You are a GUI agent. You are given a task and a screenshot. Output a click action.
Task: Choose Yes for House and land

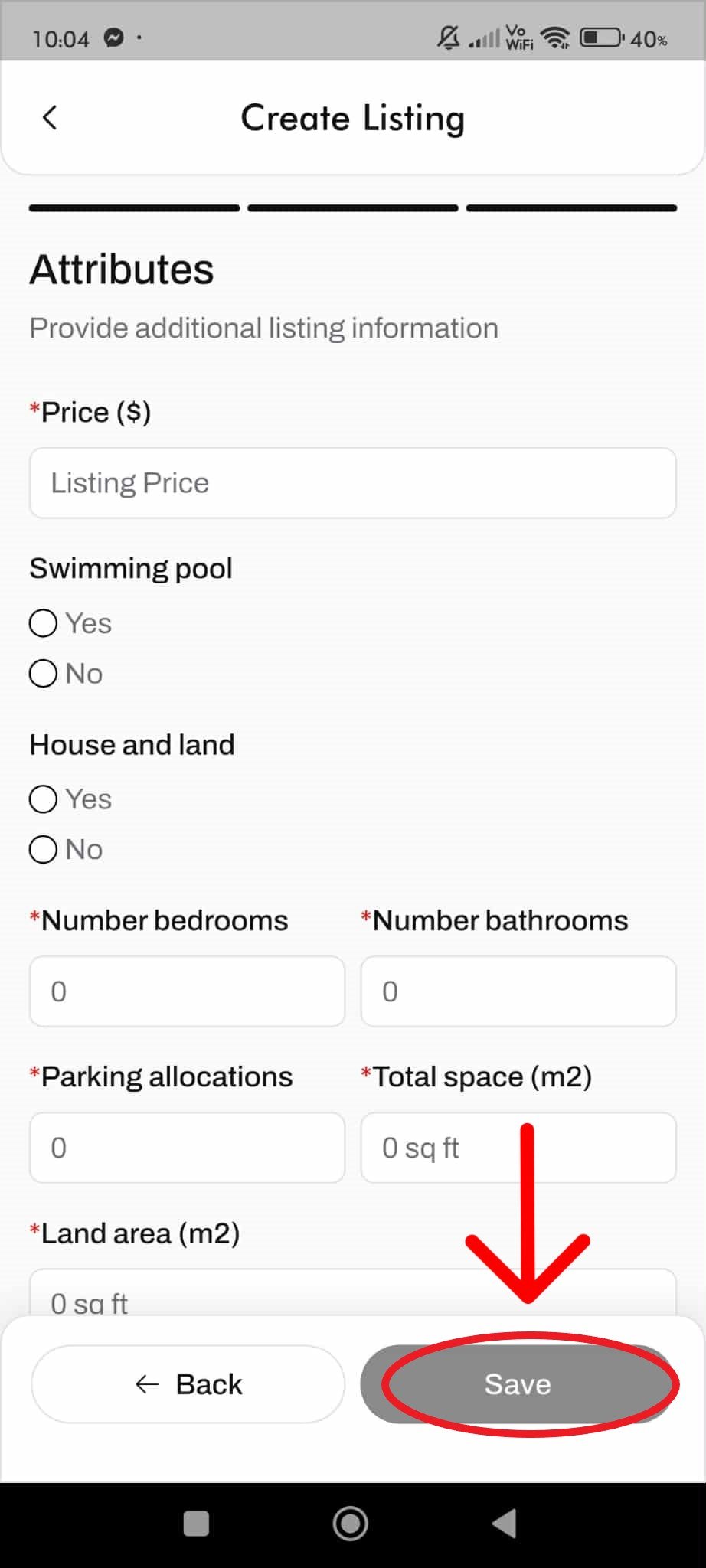click(44, 799)
